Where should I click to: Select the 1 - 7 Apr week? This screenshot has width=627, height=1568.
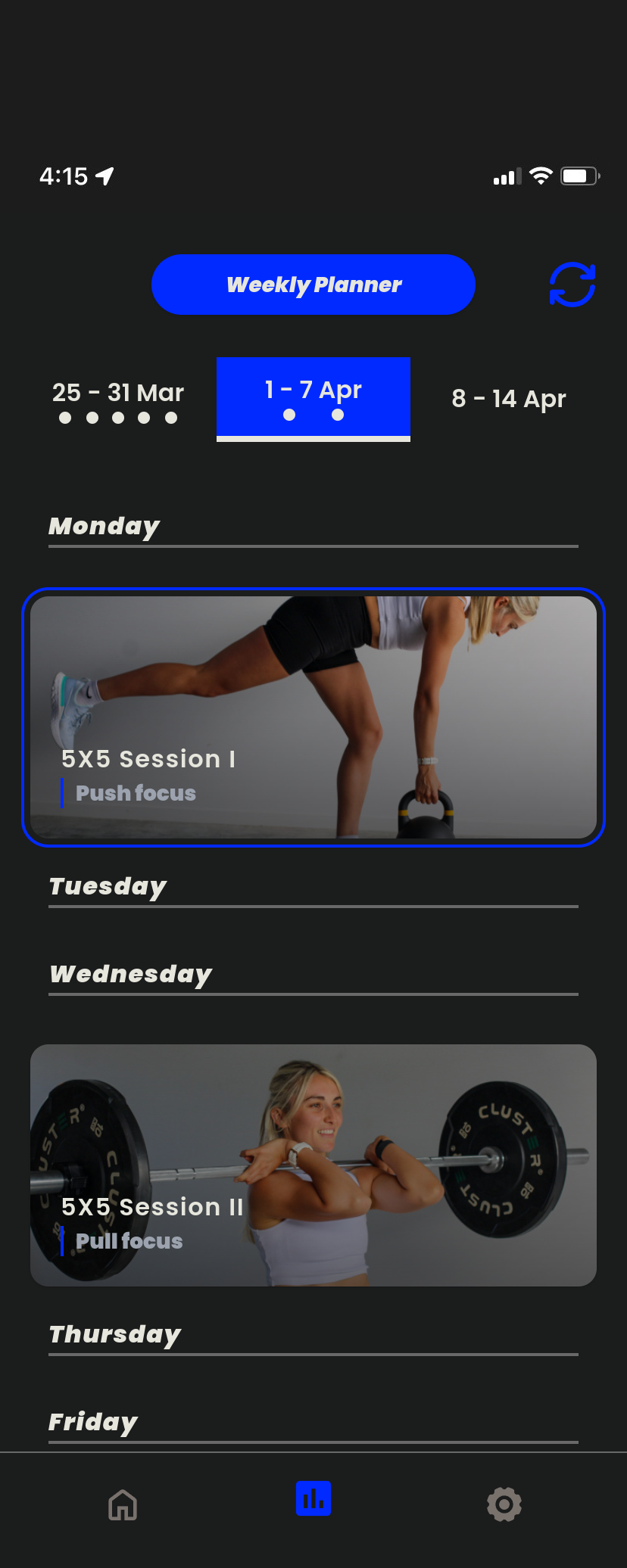[x=313, y=397]
